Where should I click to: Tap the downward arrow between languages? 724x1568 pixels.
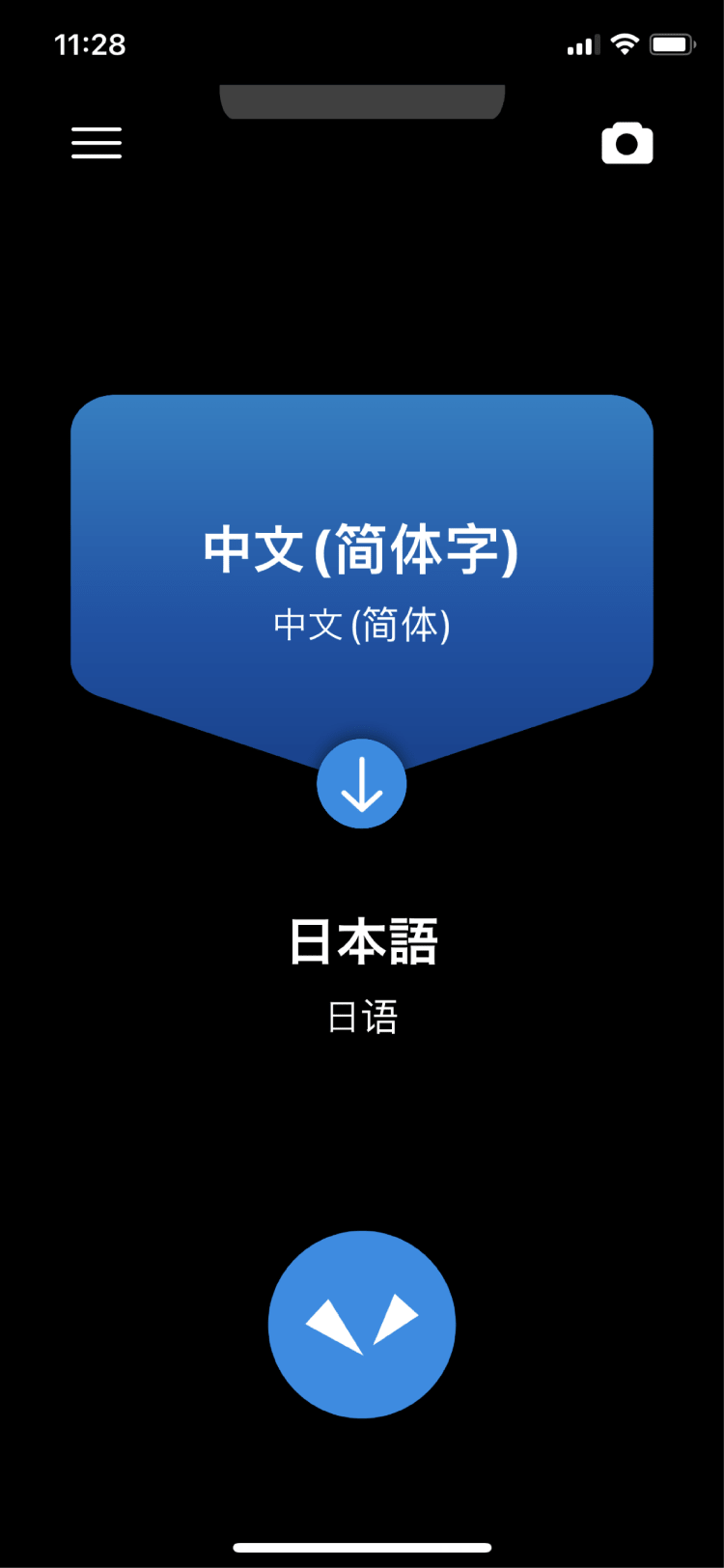pyautogui.click(x=361, y=783)
